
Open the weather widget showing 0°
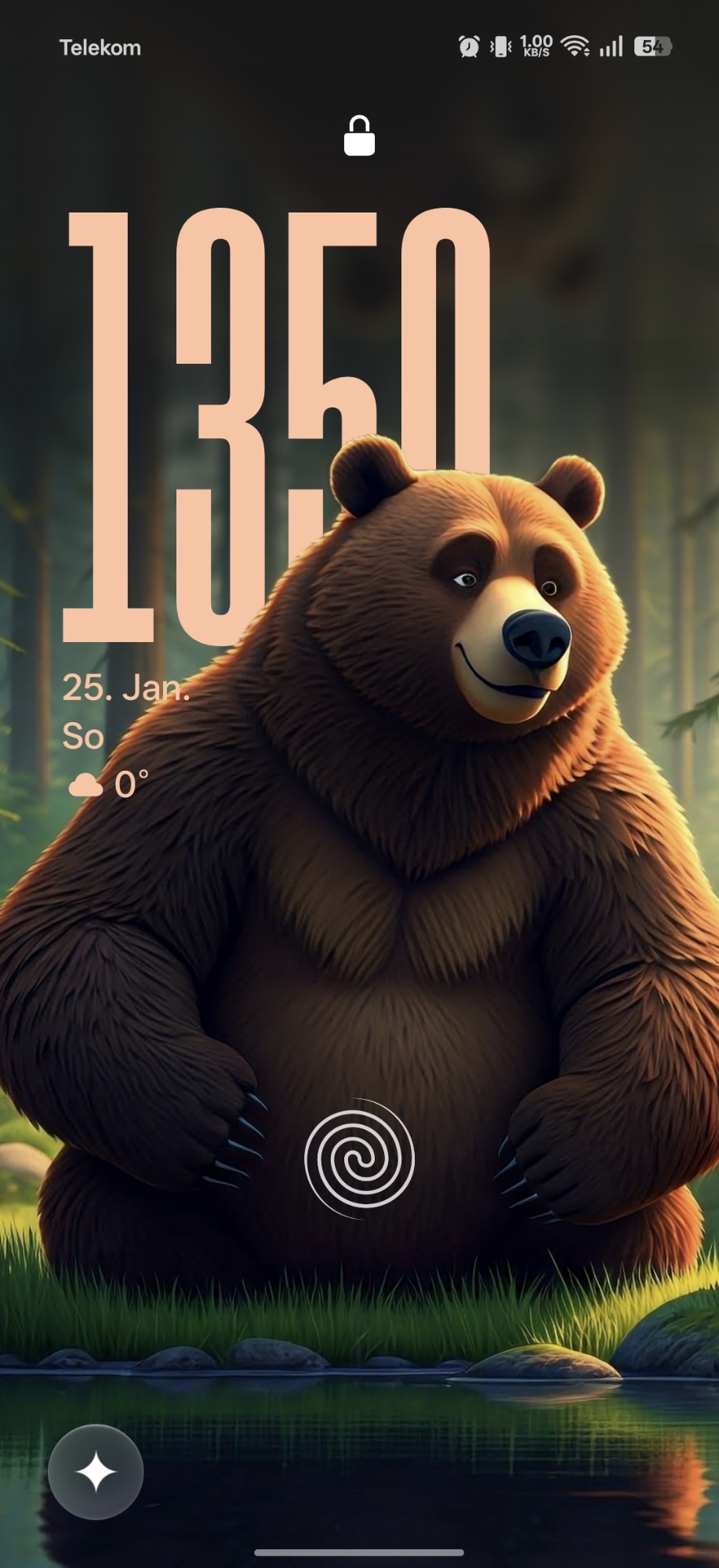109,784
